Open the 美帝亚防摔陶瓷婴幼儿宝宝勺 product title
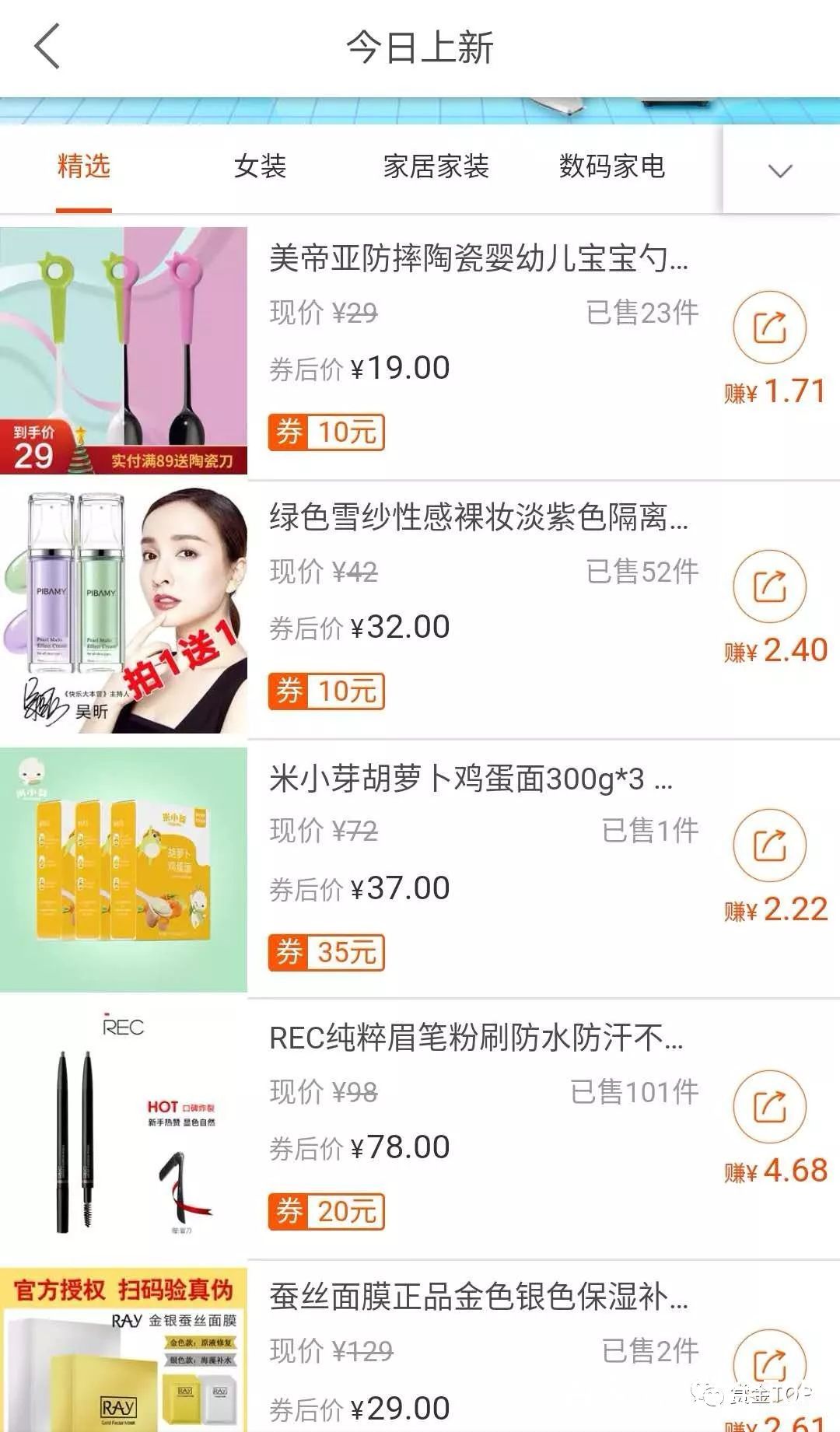Viewport: 840px width, 1432px height. pos(478,261)
